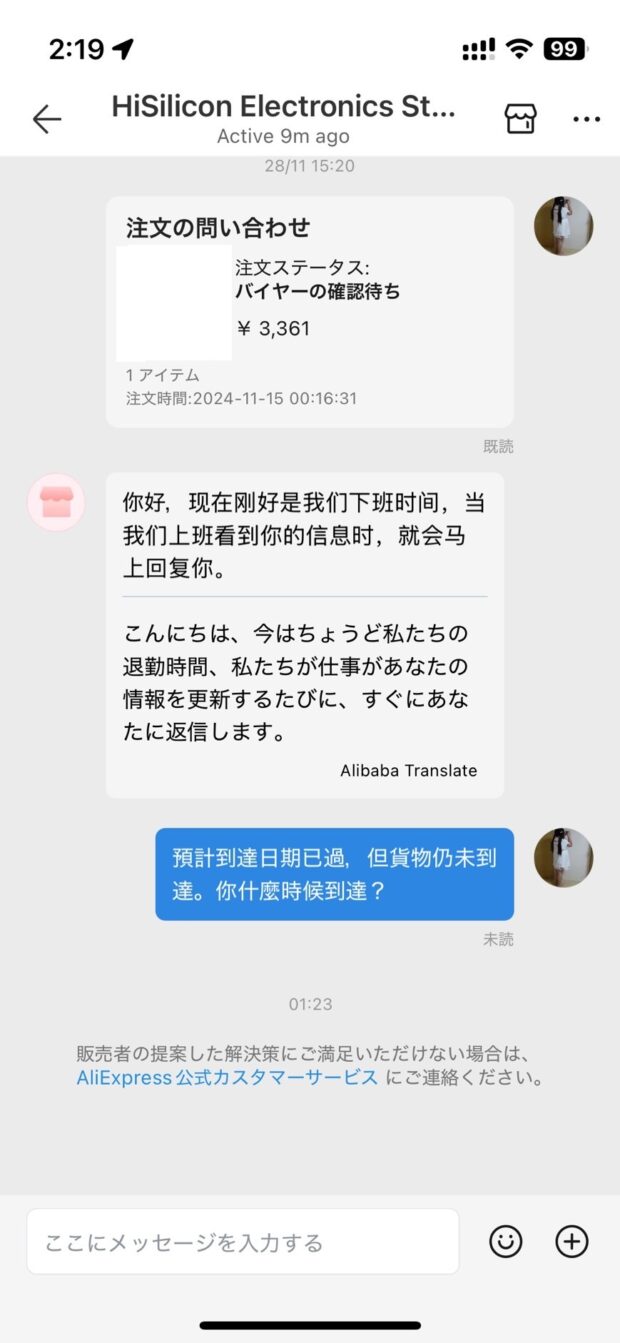620x1343 pixels.
Task: Open the seller's store icon
Action: pyautogui.click(x=520, y=119)
